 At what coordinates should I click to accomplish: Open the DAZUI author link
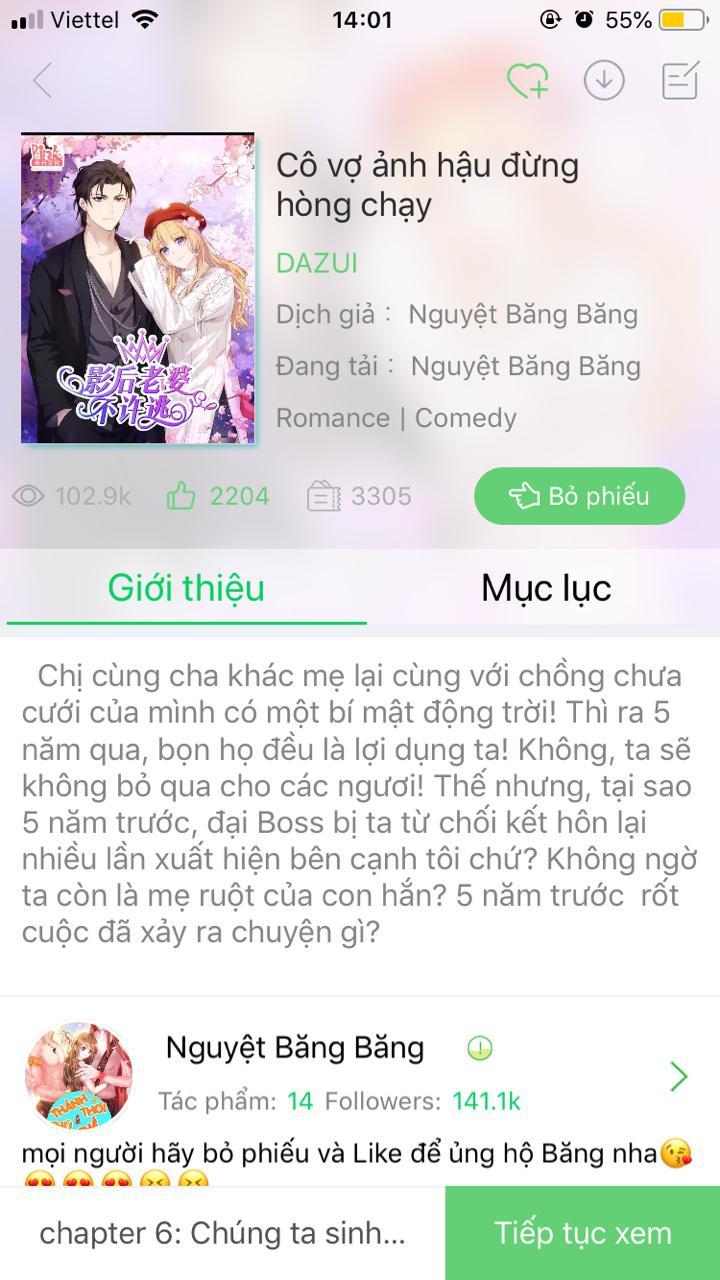coord(317,262)
